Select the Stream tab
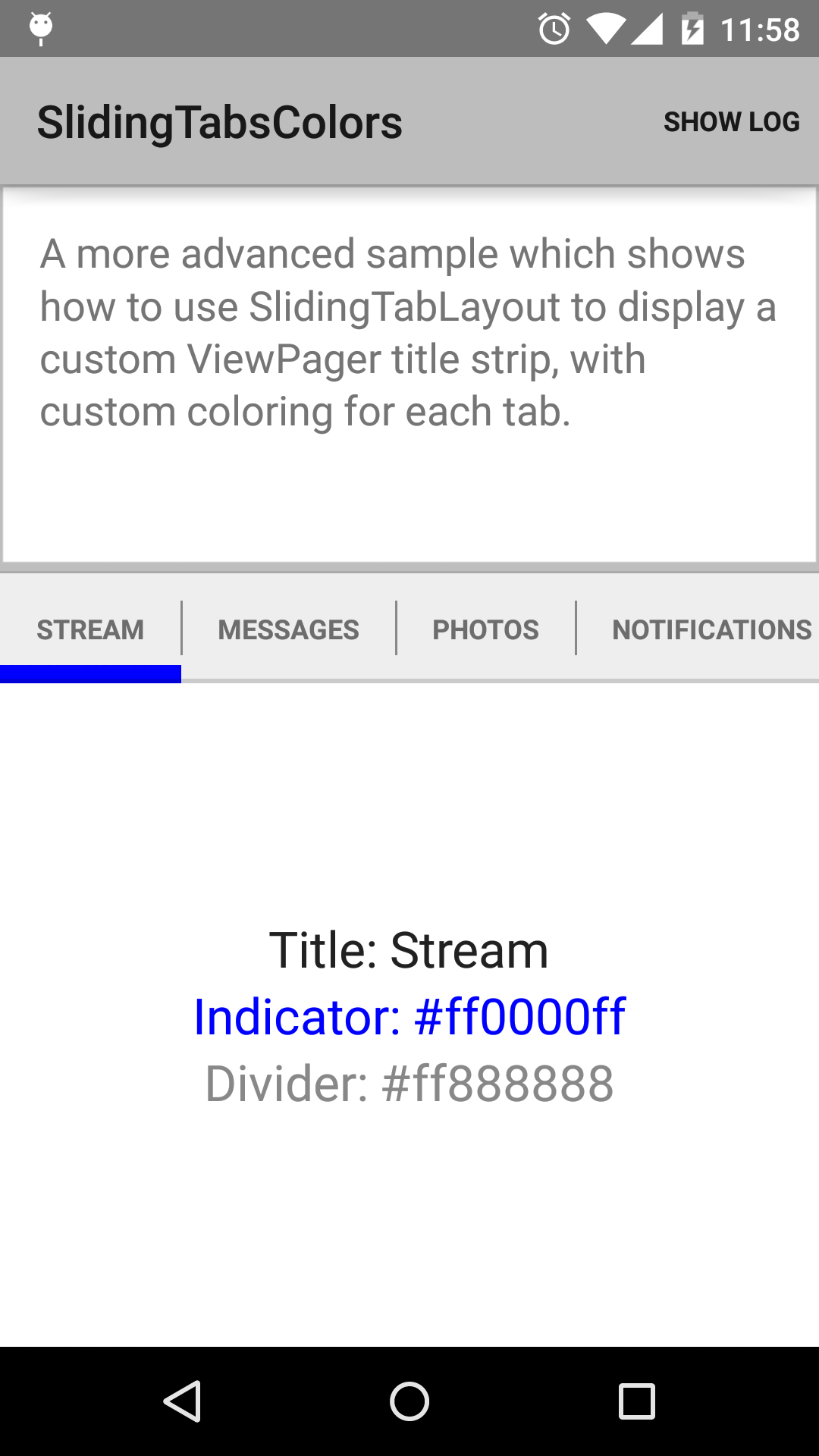The image size is (819, 1456). point(90,629)
